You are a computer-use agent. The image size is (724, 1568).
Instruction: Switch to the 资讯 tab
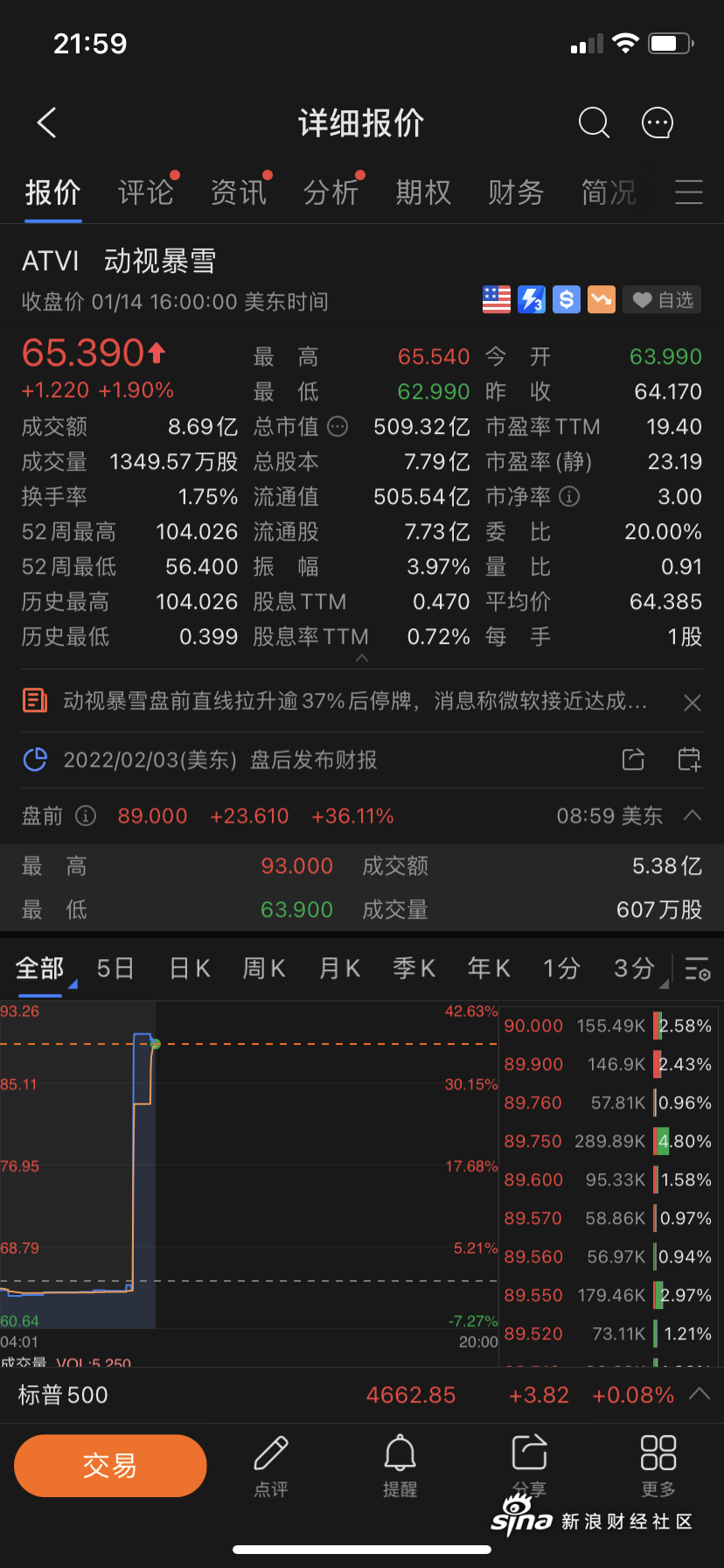238,192
